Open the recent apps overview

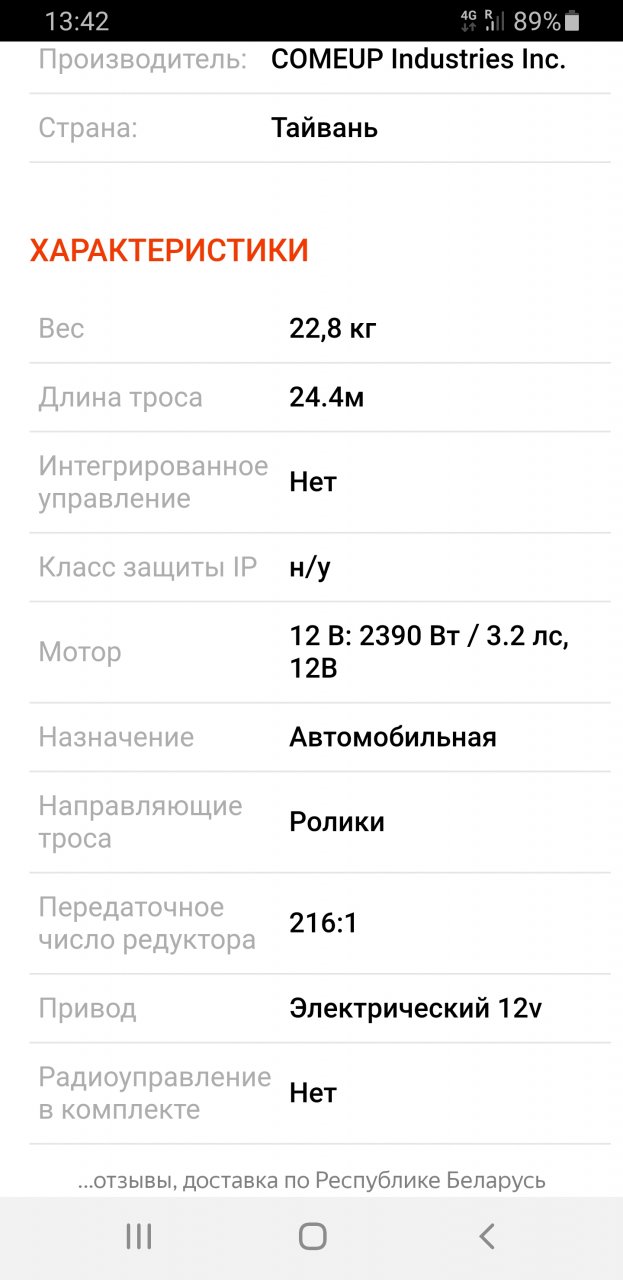(138, 1237)
